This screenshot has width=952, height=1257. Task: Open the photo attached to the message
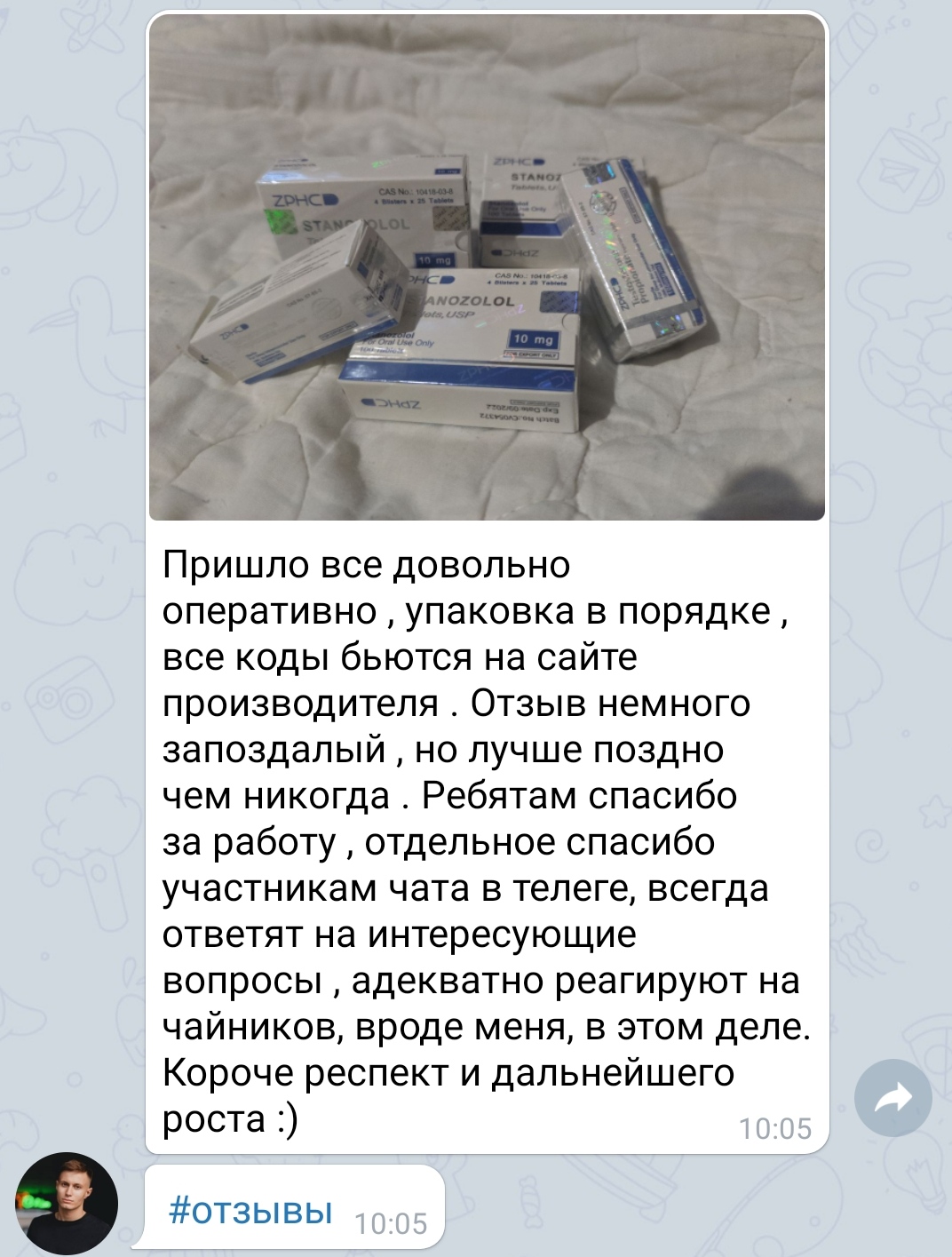pyautogui.click(x=487, y=267)
